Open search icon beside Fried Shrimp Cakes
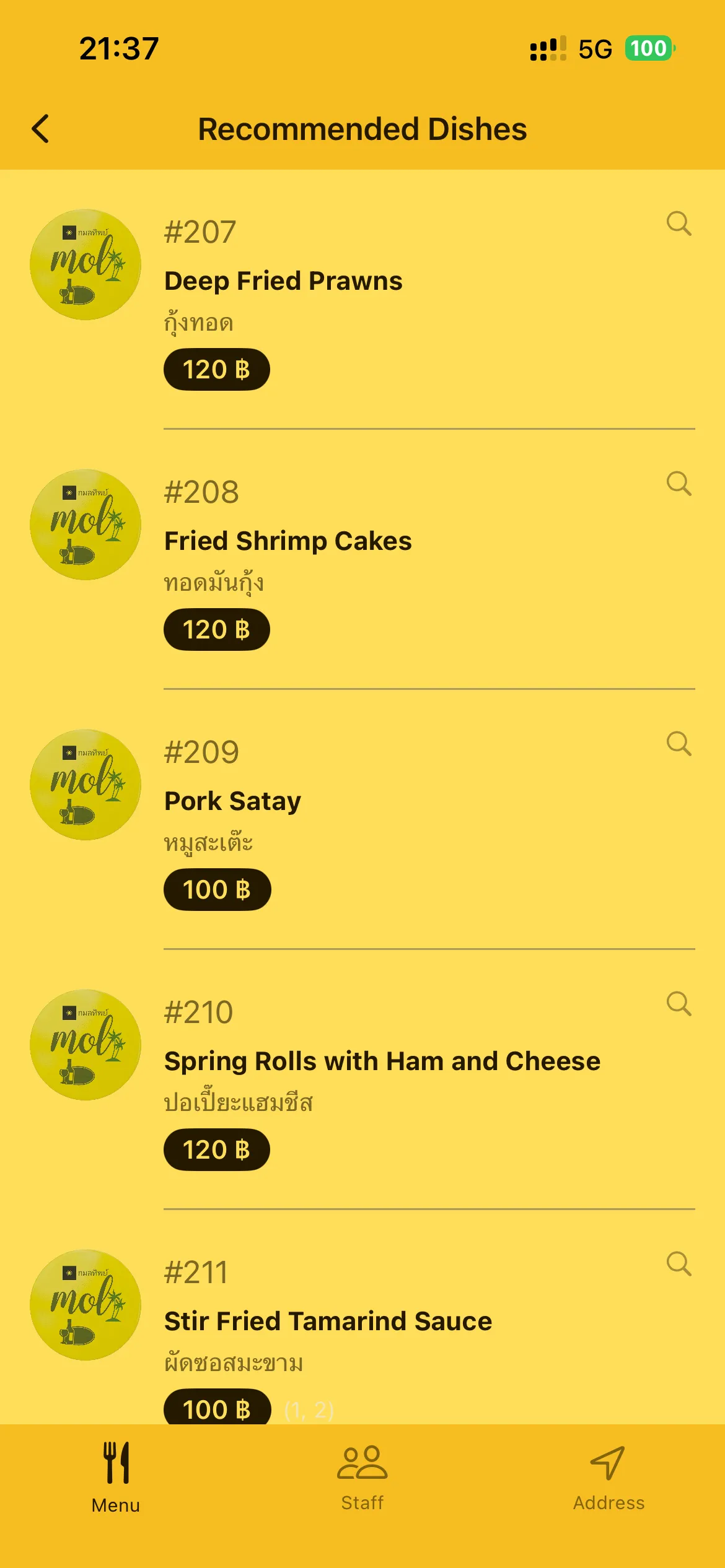 (680, 484)
